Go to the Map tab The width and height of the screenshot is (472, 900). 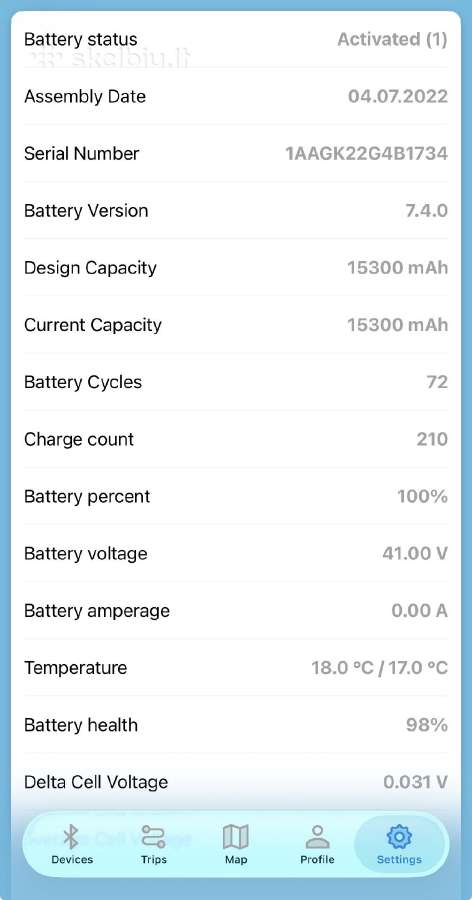(235, 844)
